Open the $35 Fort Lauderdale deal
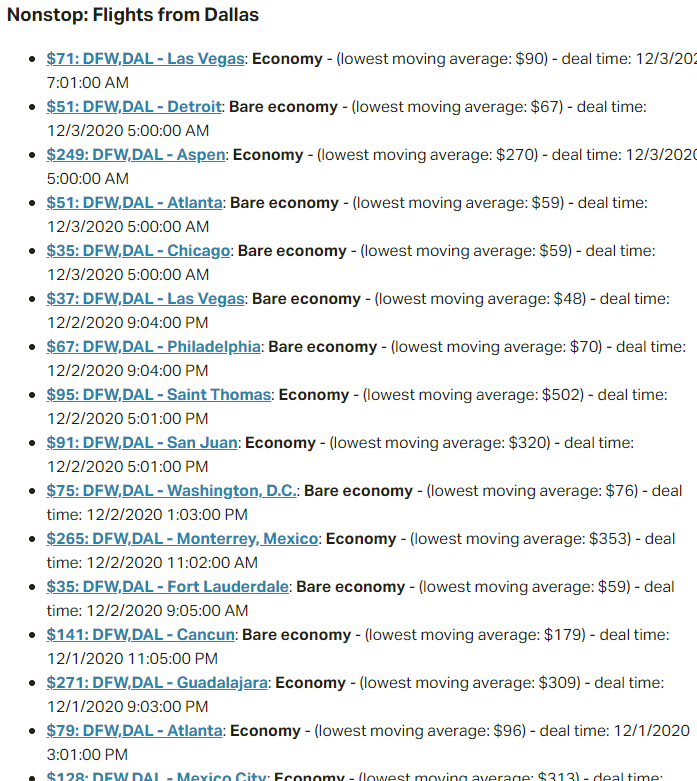 tap(168, 587)
